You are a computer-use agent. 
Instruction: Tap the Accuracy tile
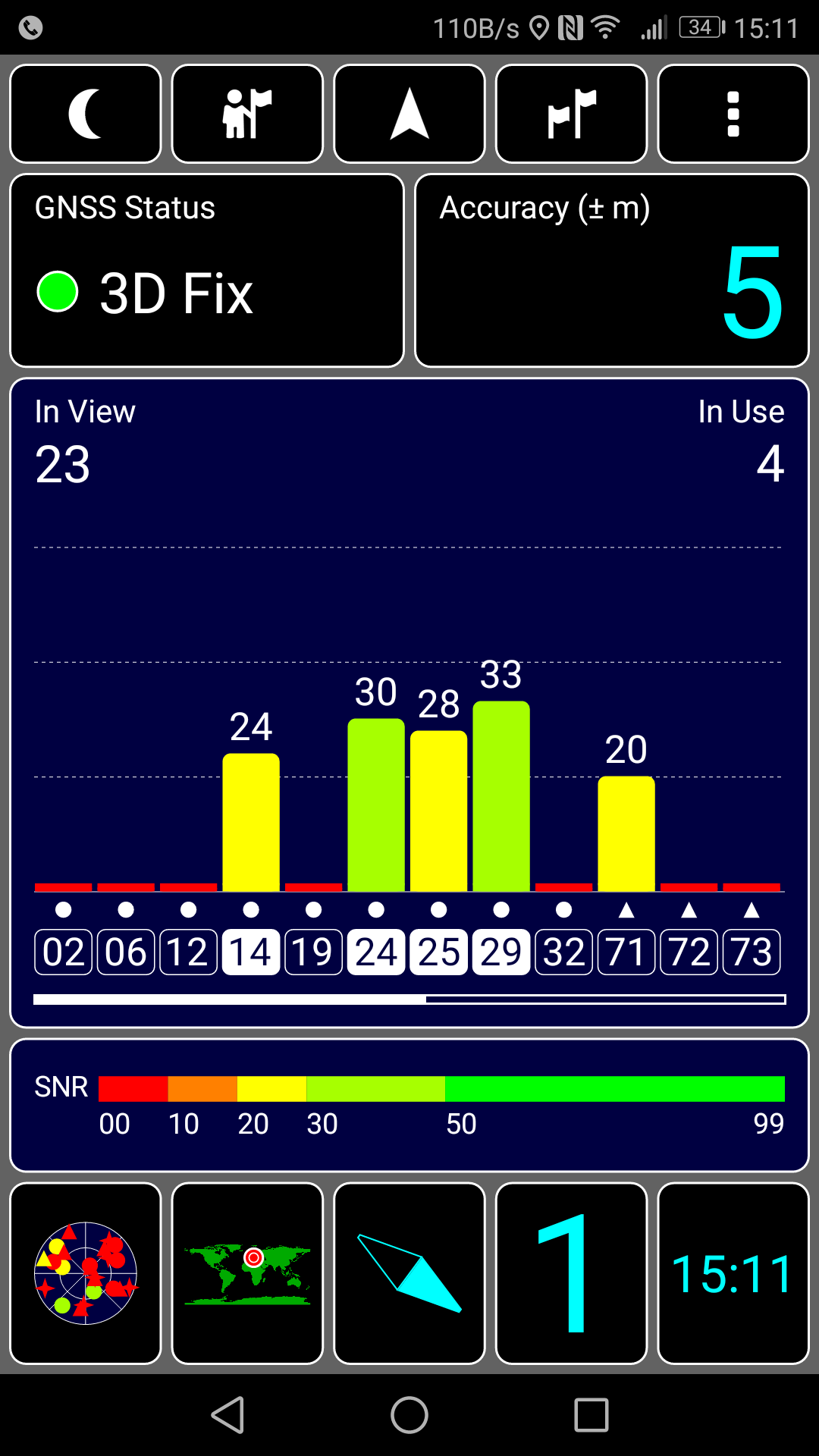(x=612, y=271)
